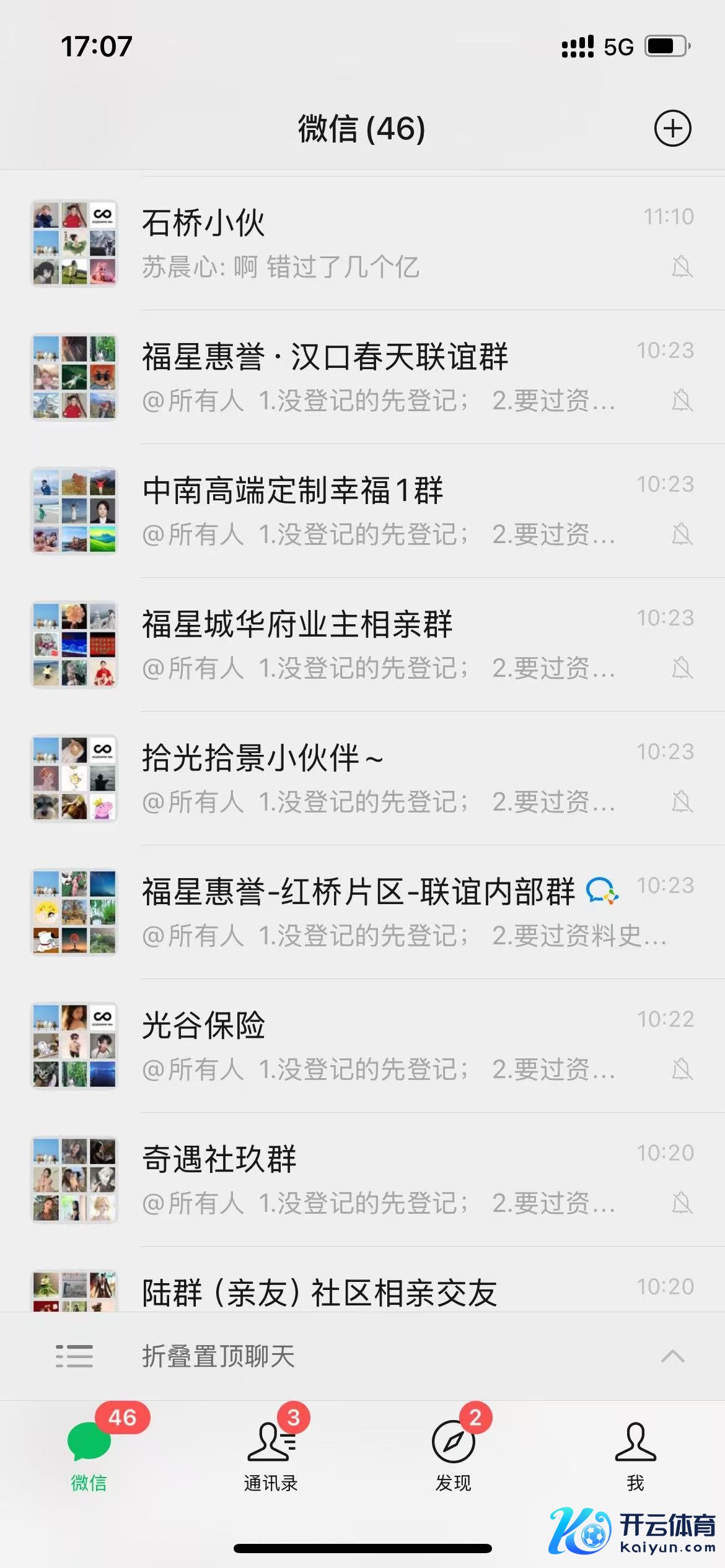Open 陆群（亲友）社区相亲交友 chat
This screenshot has width=725, height=1568.
point(372,1292)
